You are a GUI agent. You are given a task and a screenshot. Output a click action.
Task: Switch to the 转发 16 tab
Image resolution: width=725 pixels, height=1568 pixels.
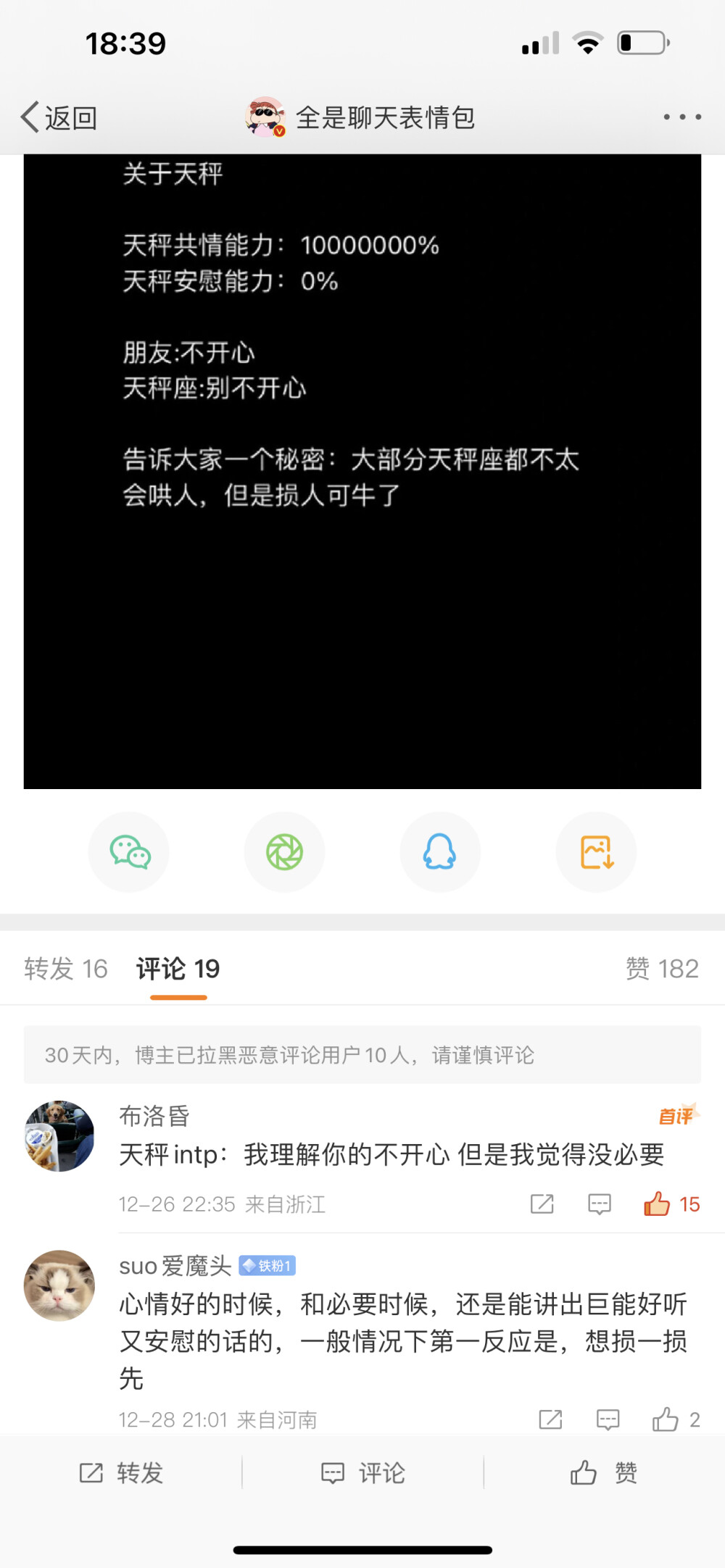[x=65, y=968]
